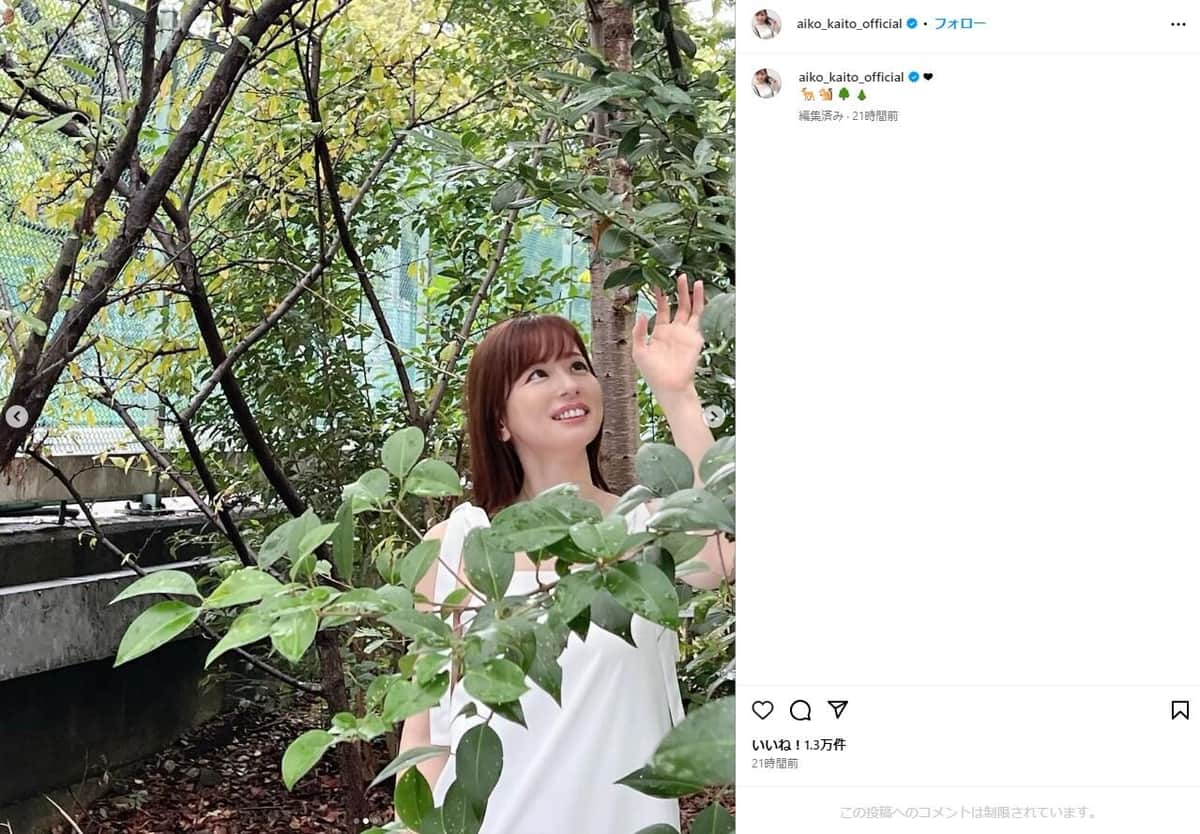The image size is (1200, 834).
Task: View the いいね！1.3万件 likes list
Action: (x=798, y=745)
